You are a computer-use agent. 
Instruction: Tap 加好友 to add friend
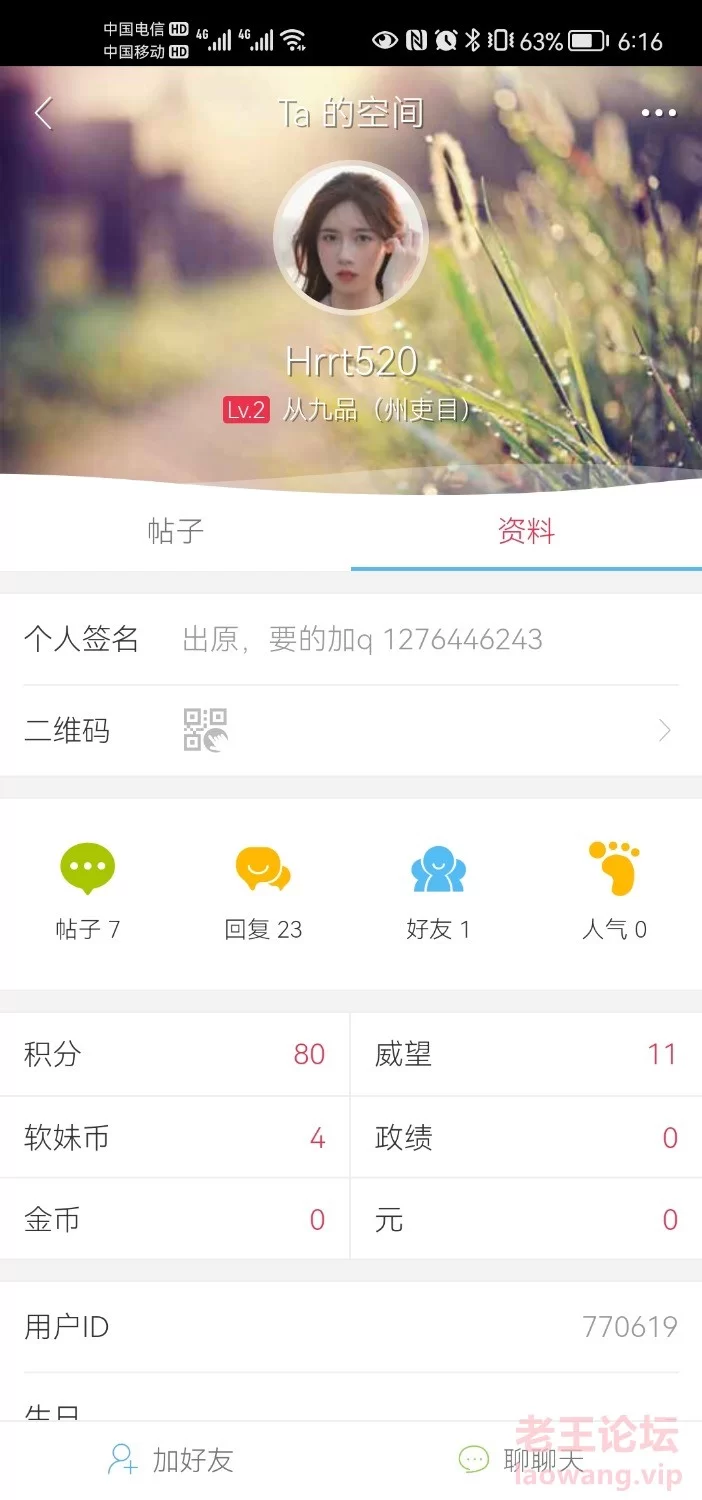point(170,1460)
